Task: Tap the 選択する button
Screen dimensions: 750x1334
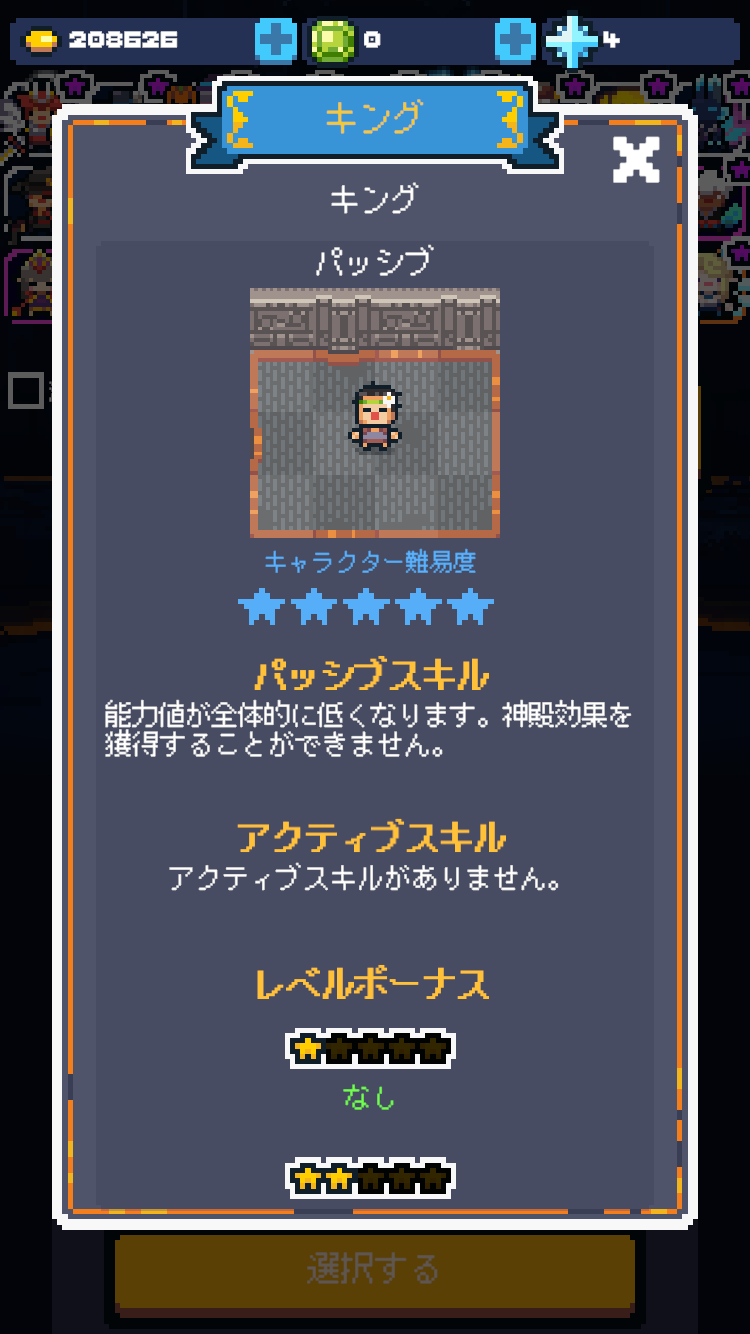Action: [374, 1270]
